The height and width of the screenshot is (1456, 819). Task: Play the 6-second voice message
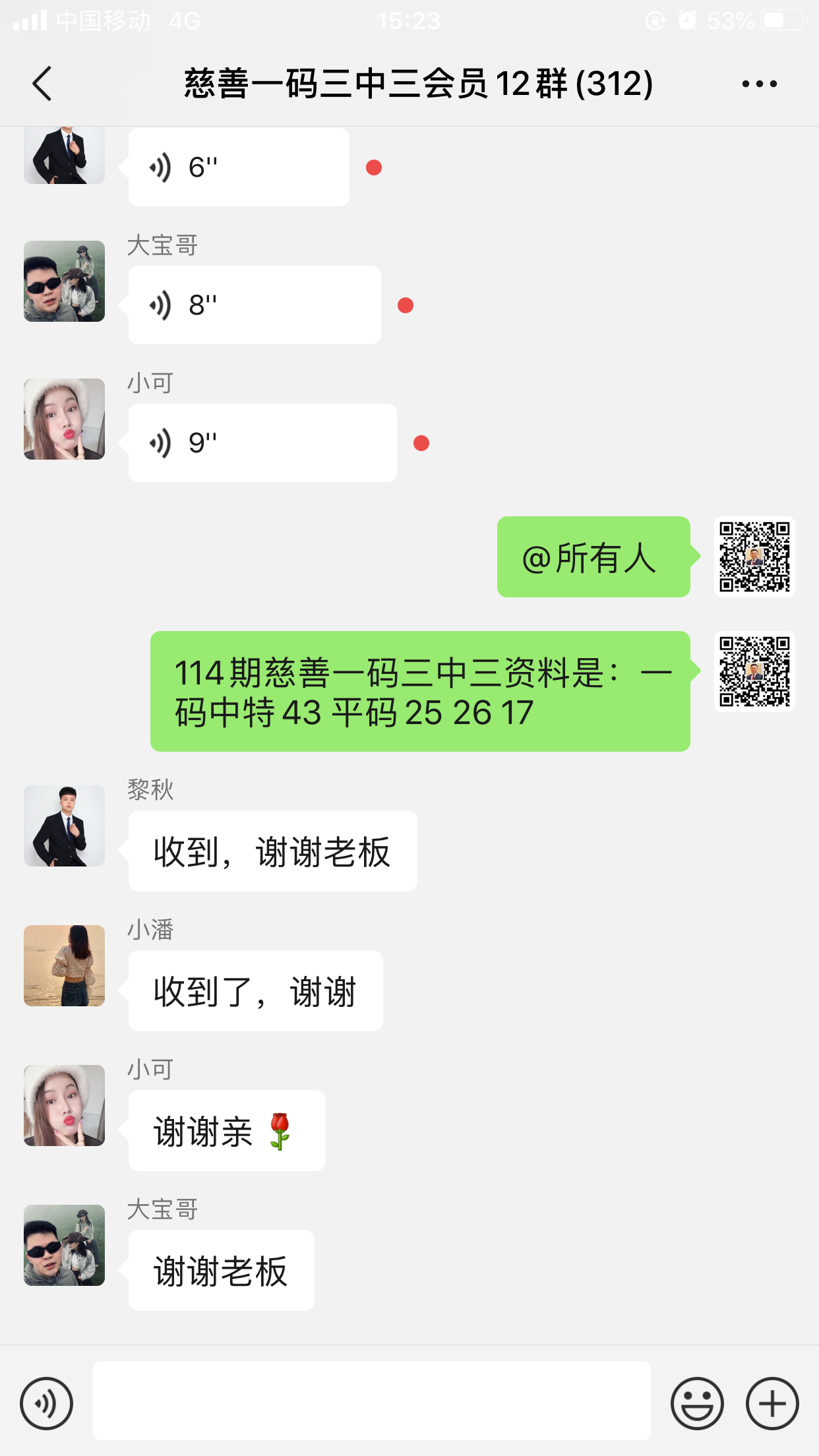239,167
